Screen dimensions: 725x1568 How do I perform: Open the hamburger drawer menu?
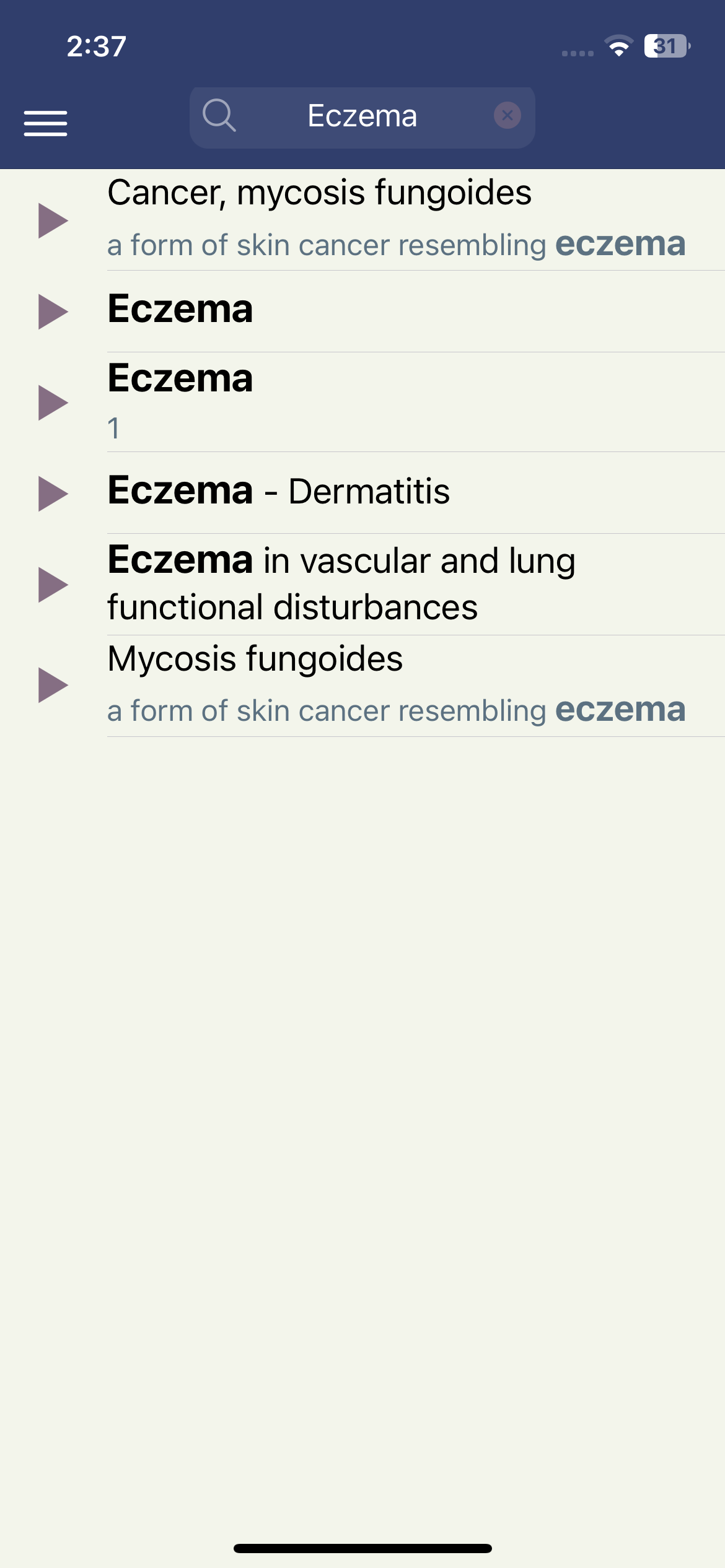pos(45,123)
